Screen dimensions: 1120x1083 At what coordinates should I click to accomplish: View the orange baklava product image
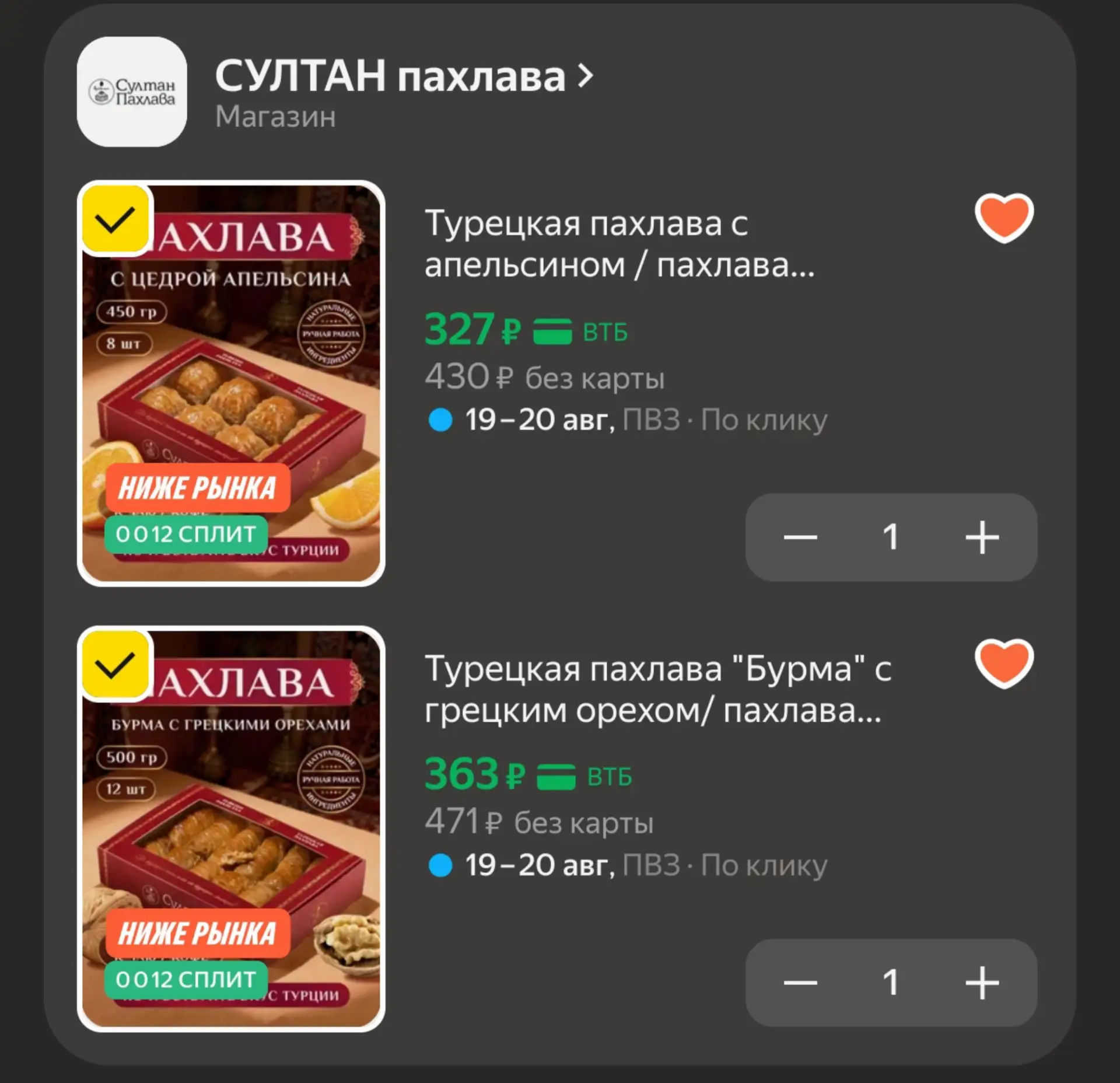click(x=231, y=383)
